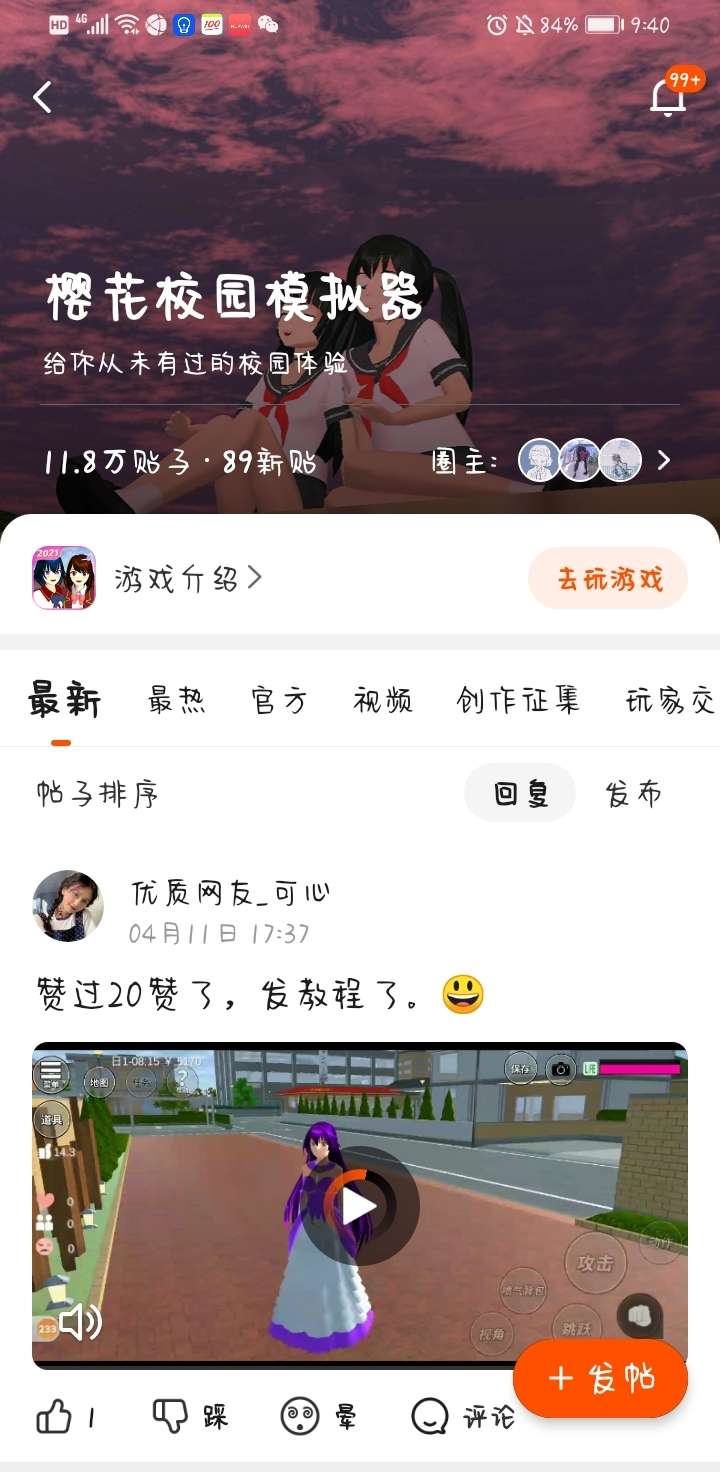
Task: Unmute the video with the speaker icon
Action: click(x=79, y=1323)
